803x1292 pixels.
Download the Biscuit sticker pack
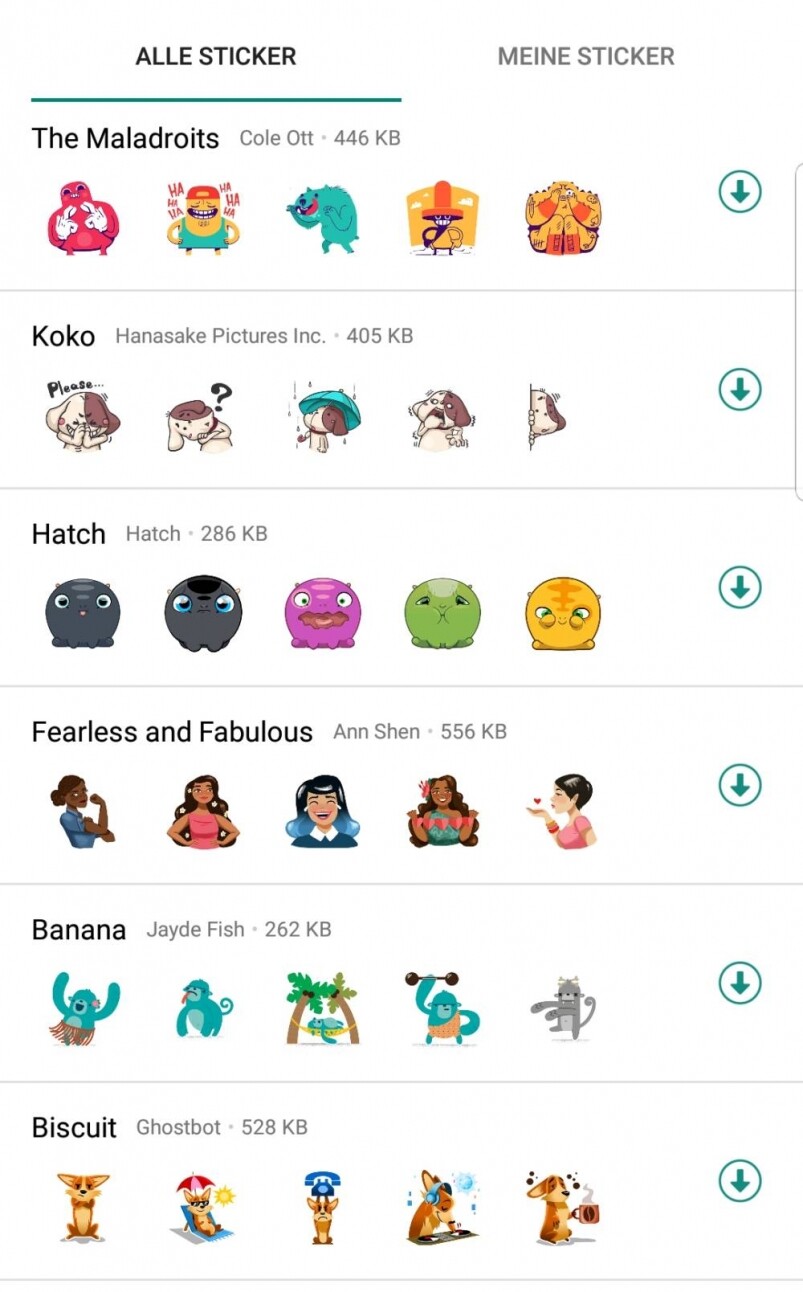tap(740, 1181)
